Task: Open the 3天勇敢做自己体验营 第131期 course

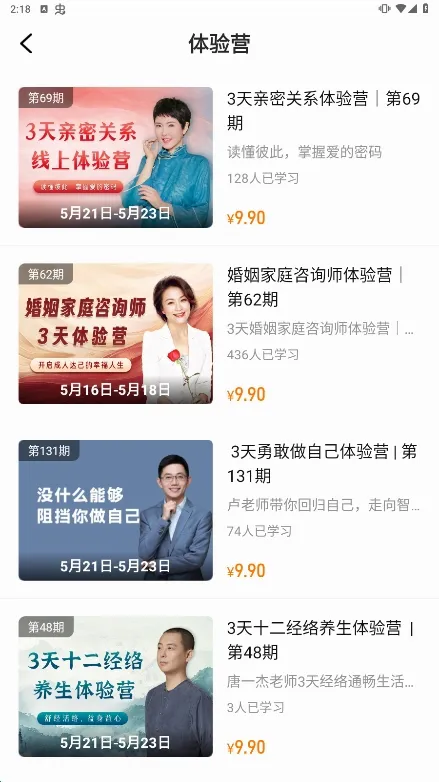Action: pyautogui.click(x=220, y=510)
